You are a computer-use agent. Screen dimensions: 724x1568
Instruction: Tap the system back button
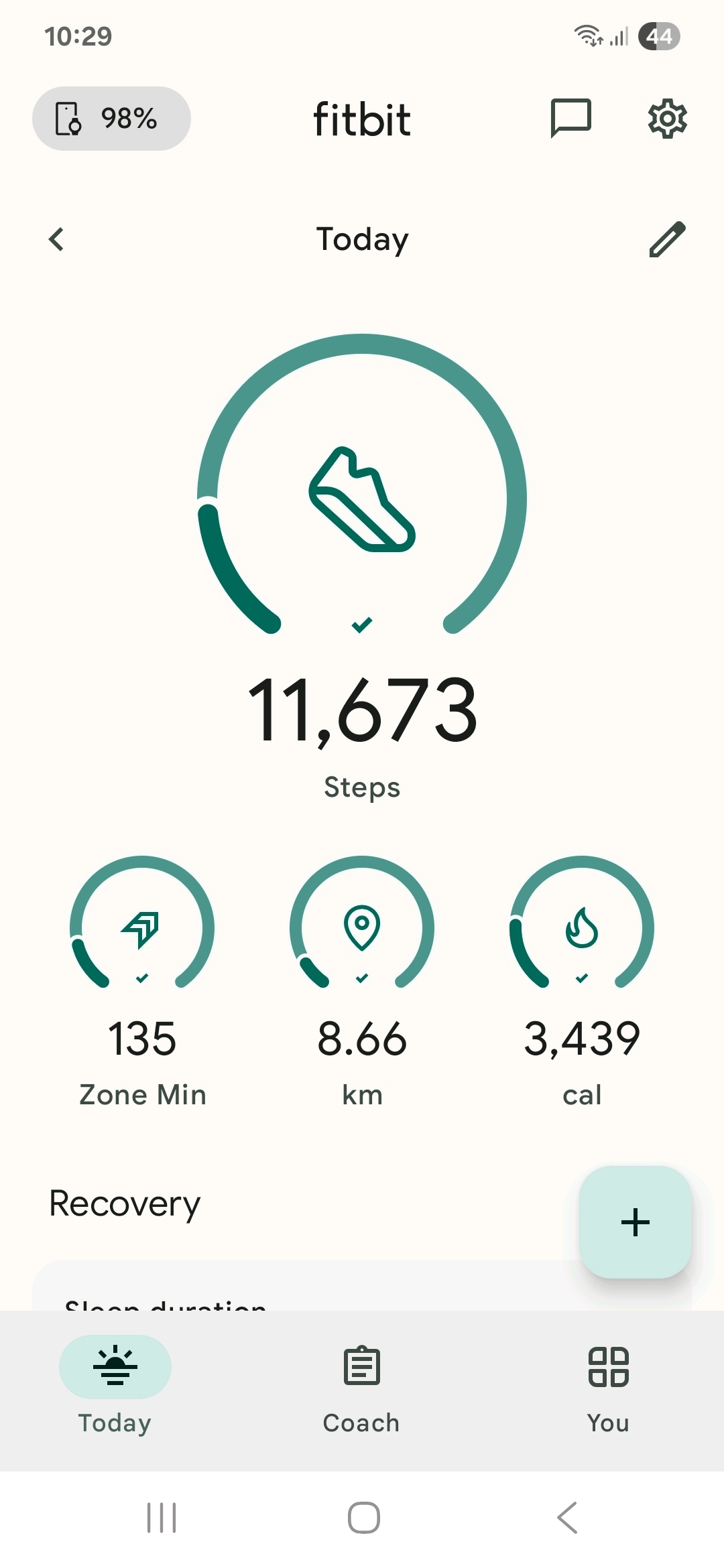(567, 1518)
